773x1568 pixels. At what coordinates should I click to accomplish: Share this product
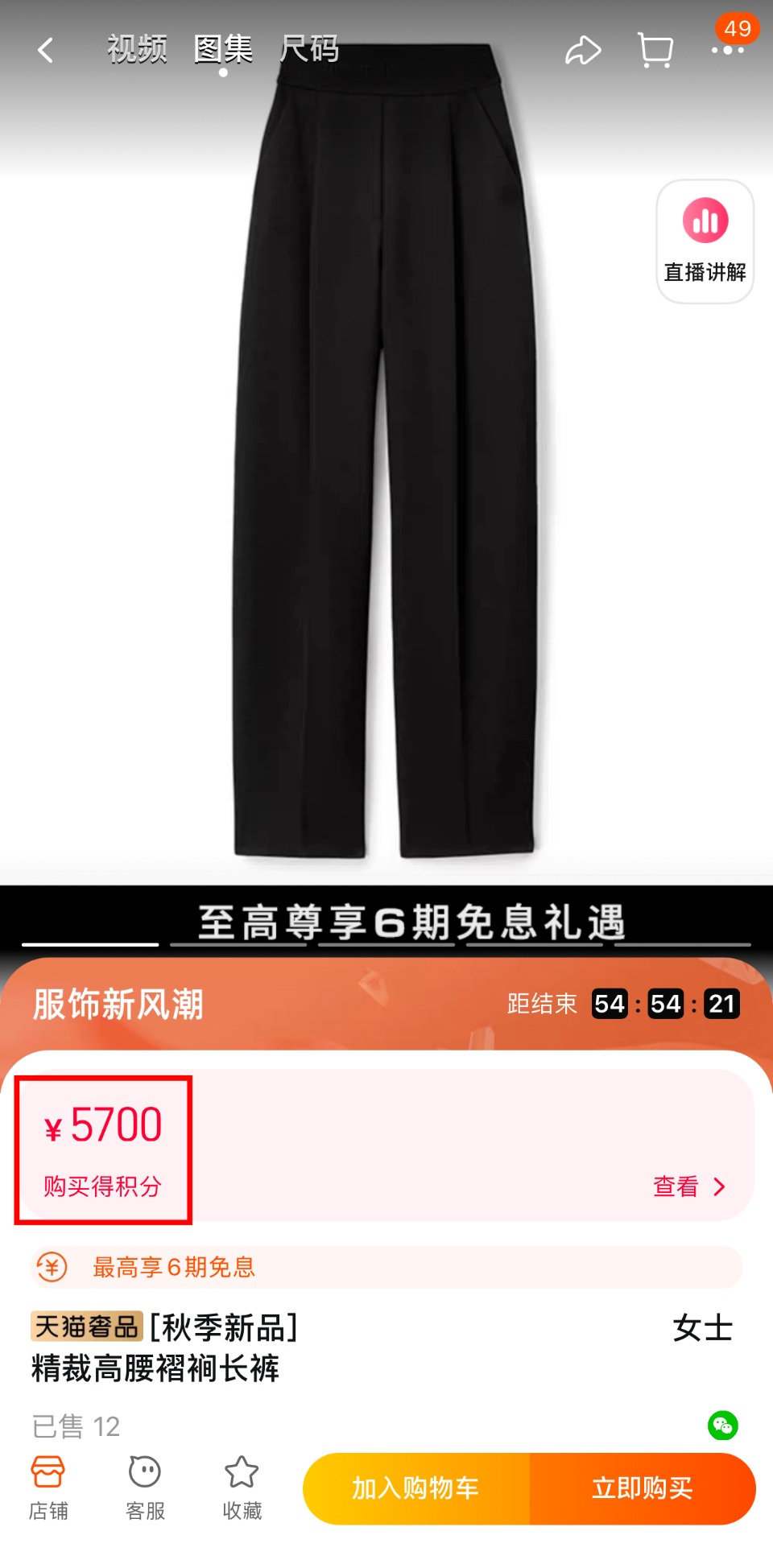pos(583,51)
